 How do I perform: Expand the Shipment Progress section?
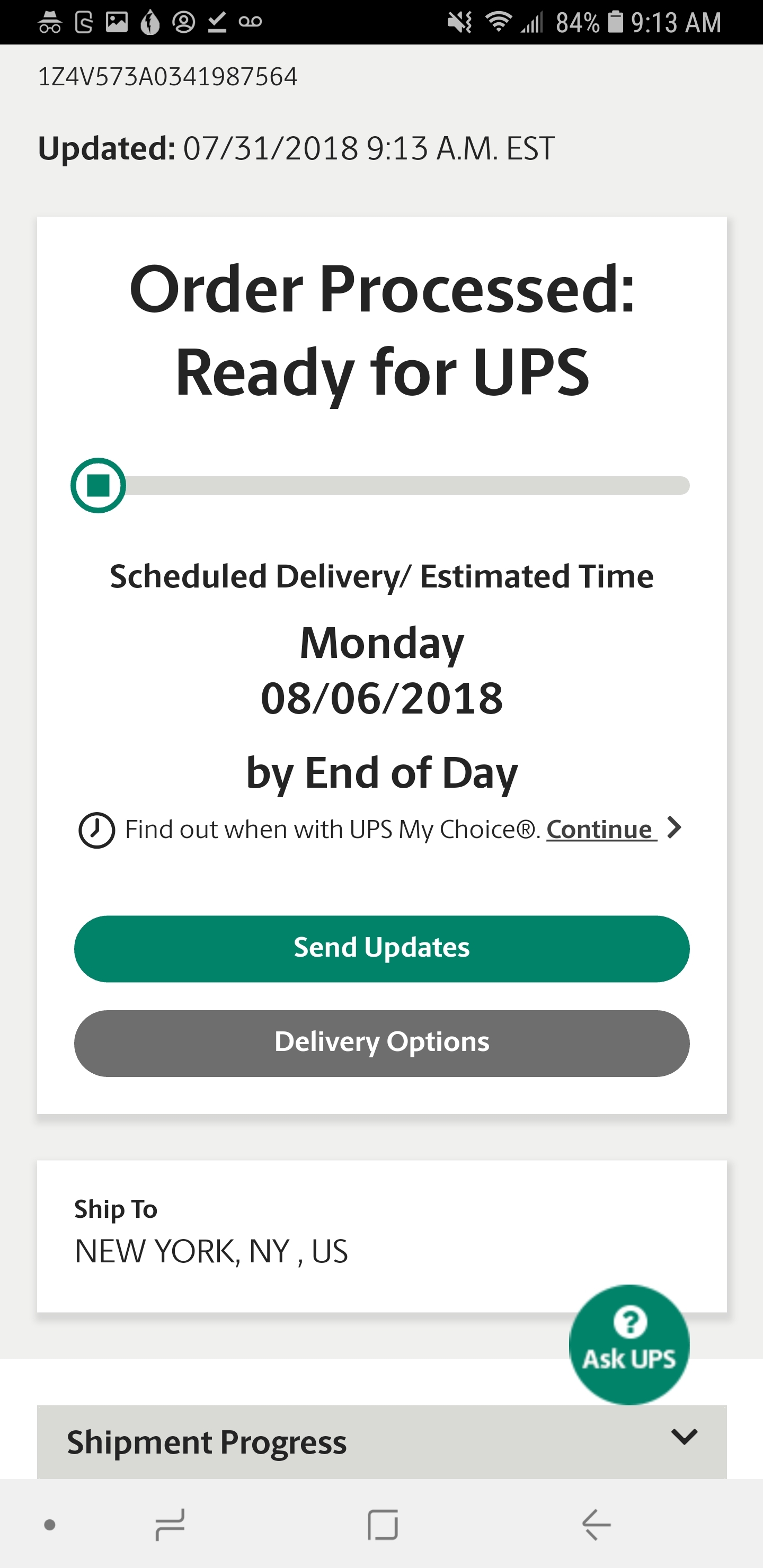(382, 1441)
